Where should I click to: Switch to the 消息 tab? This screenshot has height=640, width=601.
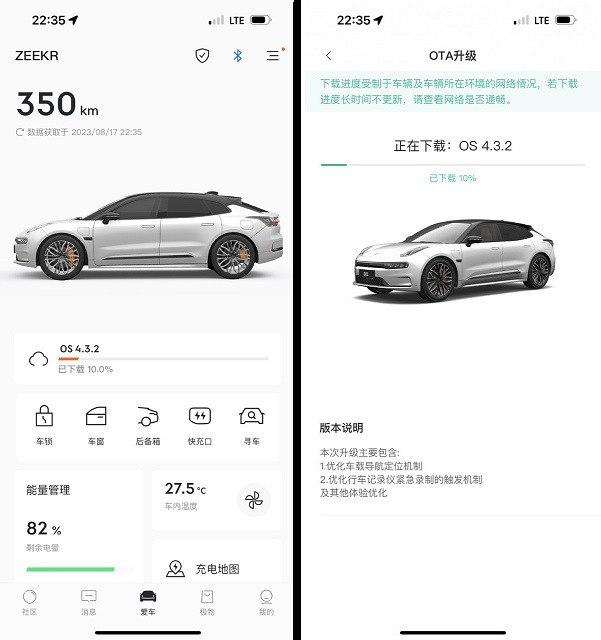[89, 601]
